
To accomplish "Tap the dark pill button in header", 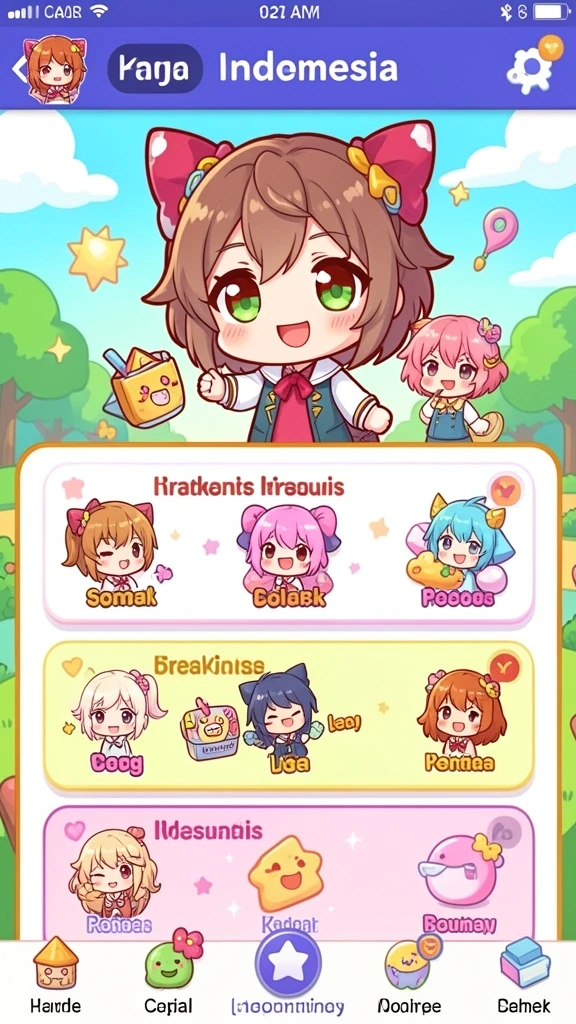I will [x=155, y=69].
